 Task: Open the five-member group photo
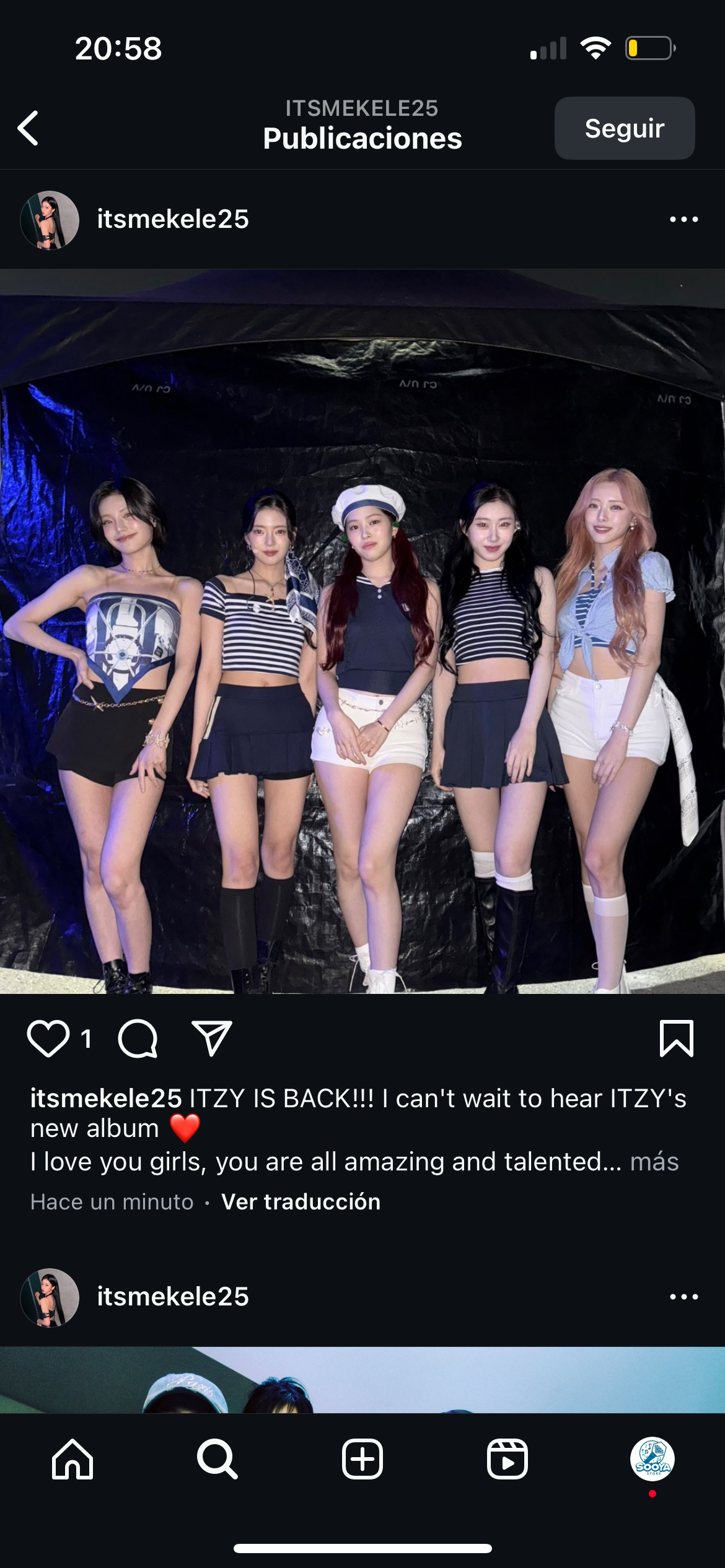click(x=362, y=632)
